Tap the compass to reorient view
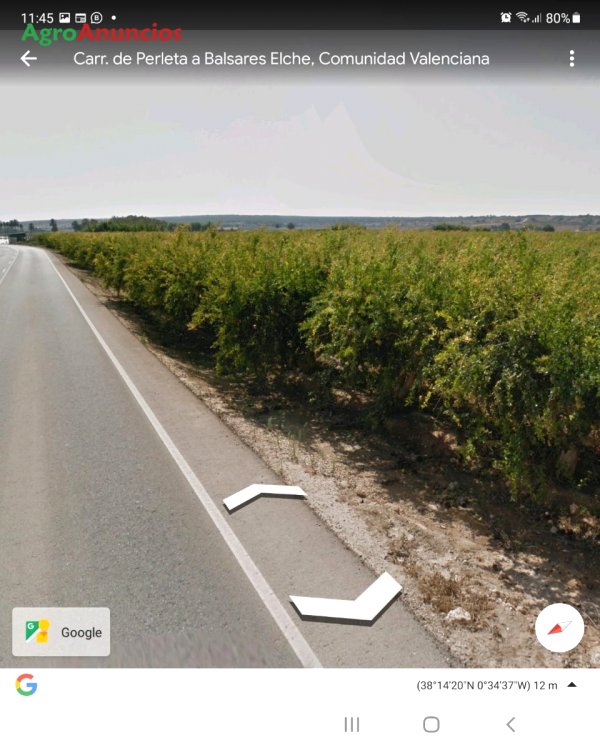 point(559,628)
